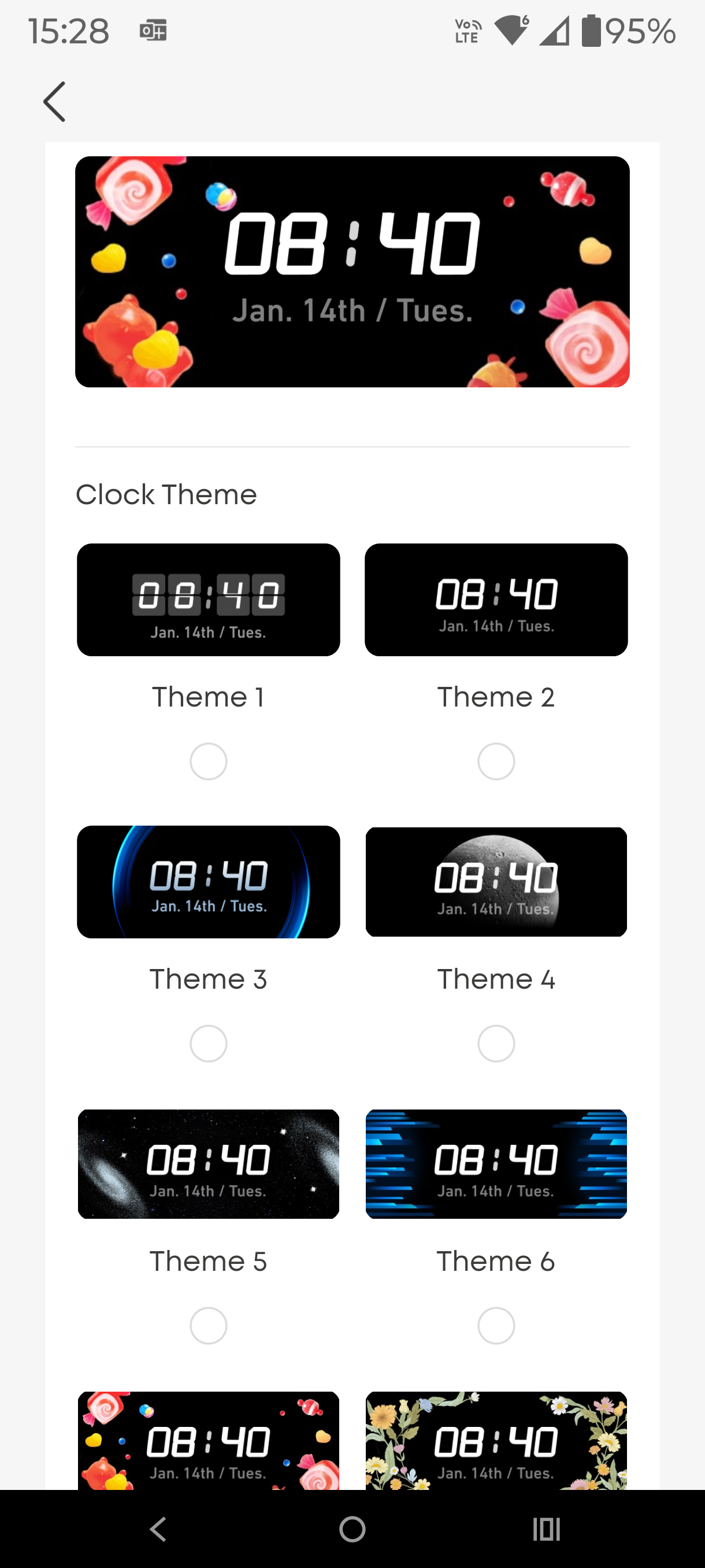Go back using the top arrow
The width and height of the screenshot is (705, 1568).
(55, 102)
